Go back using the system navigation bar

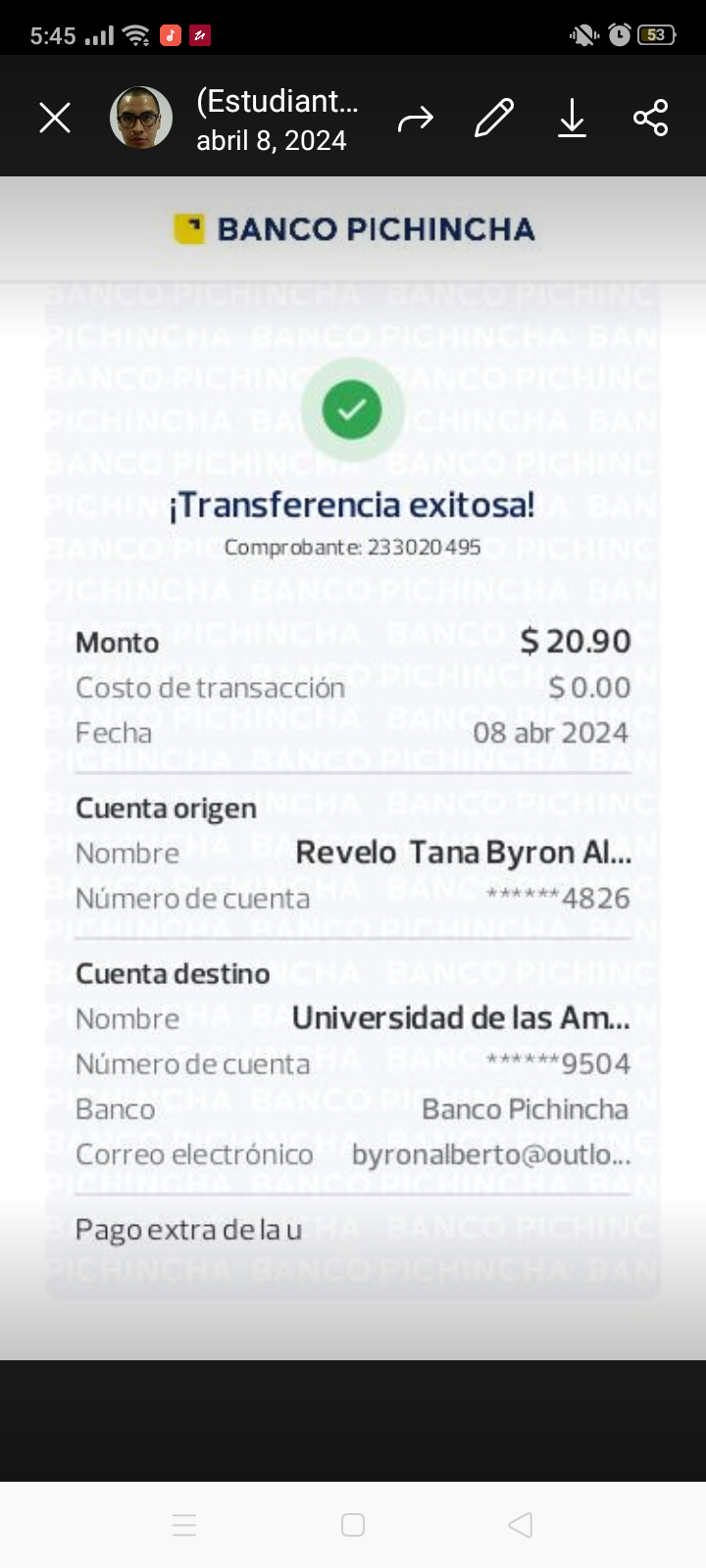[x=521, y=1525]
